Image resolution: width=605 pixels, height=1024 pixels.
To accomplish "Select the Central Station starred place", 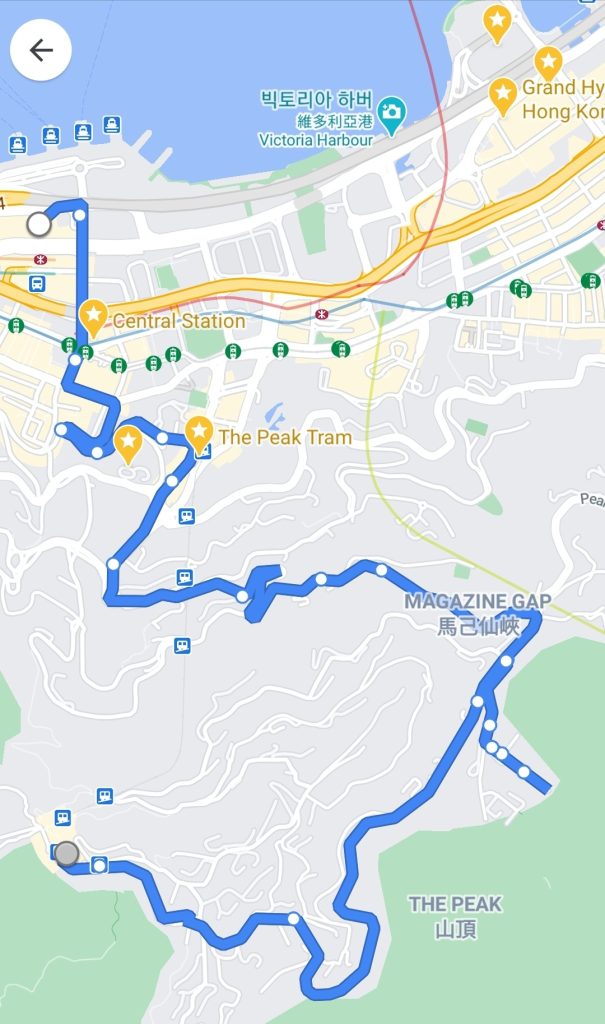I will tap(93, 319).
